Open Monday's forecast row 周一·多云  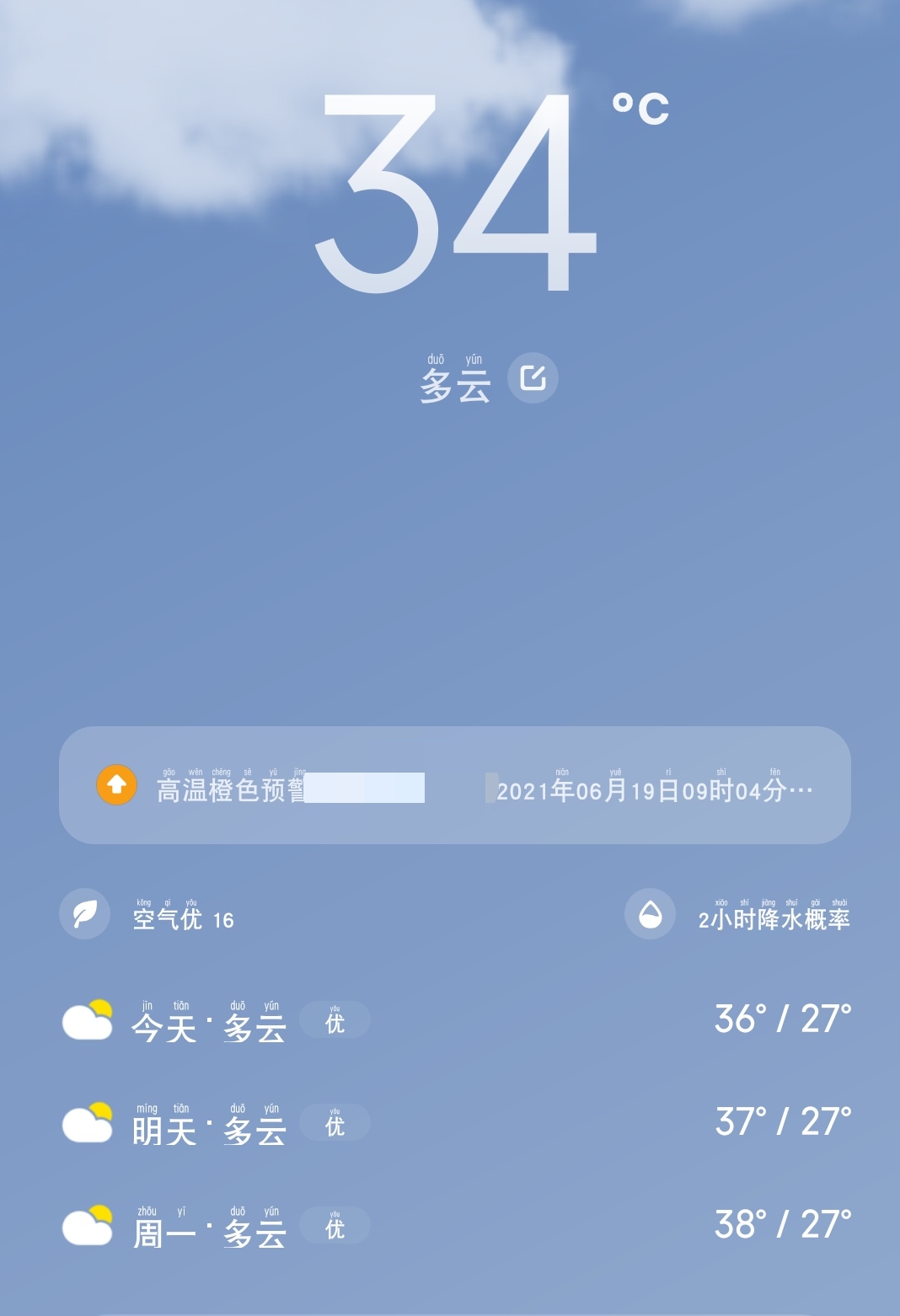tap(455, 1227)
